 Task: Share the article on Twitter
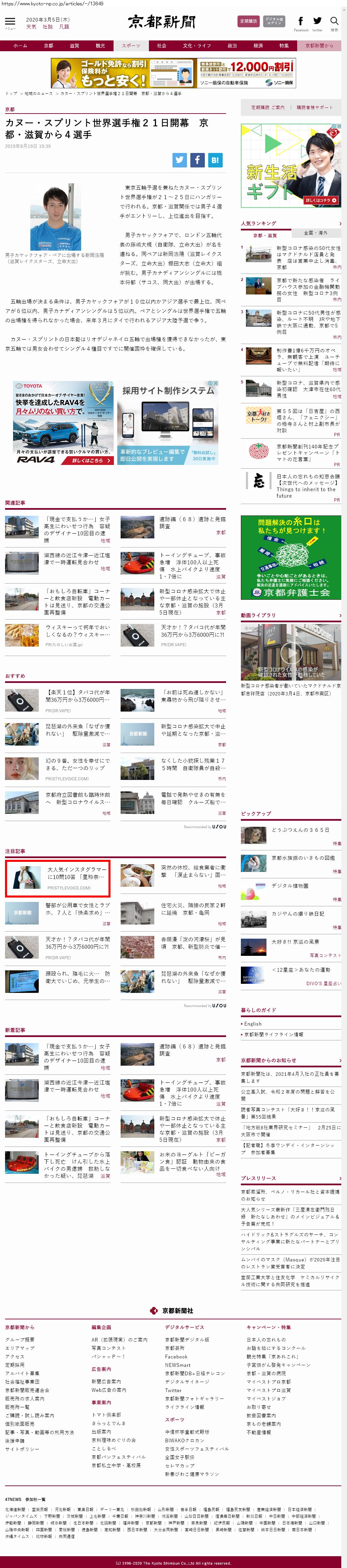click(180, 160)
